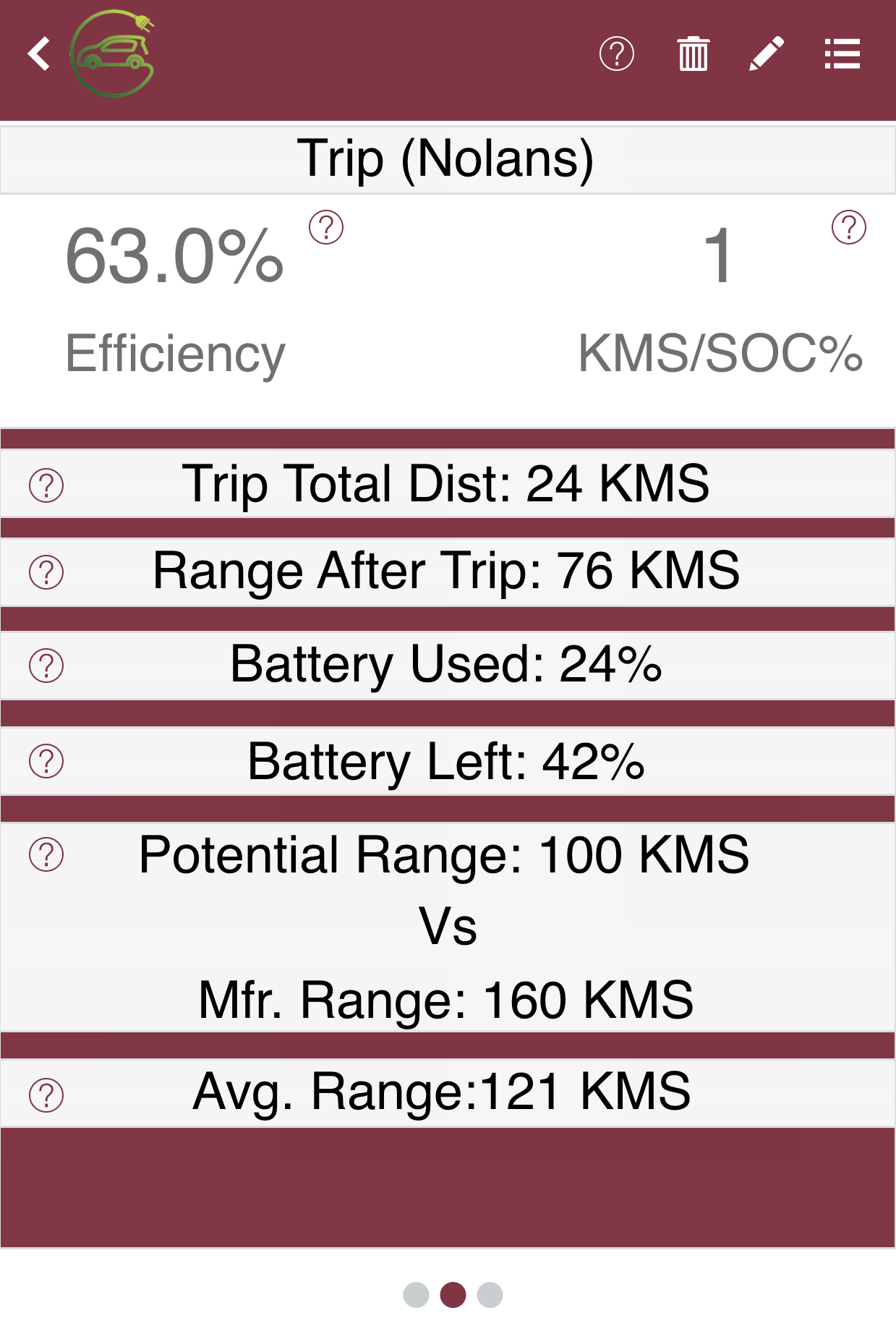
Task: Explain the Battery Used figure
Action: 46,666
